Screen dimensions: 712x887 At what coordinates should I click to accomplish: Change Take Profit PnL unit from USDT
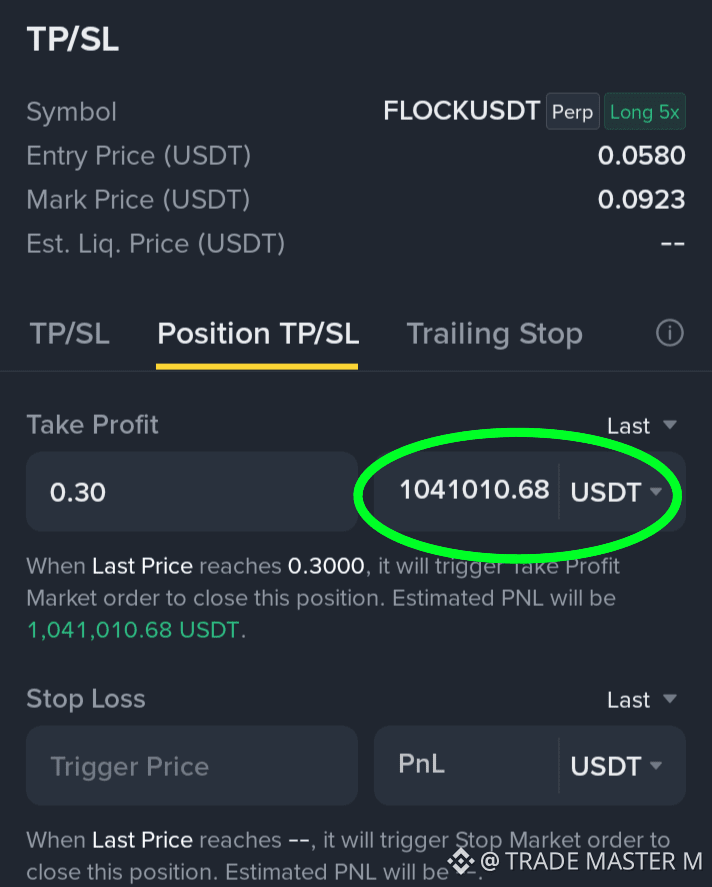(x=616, y=492)
